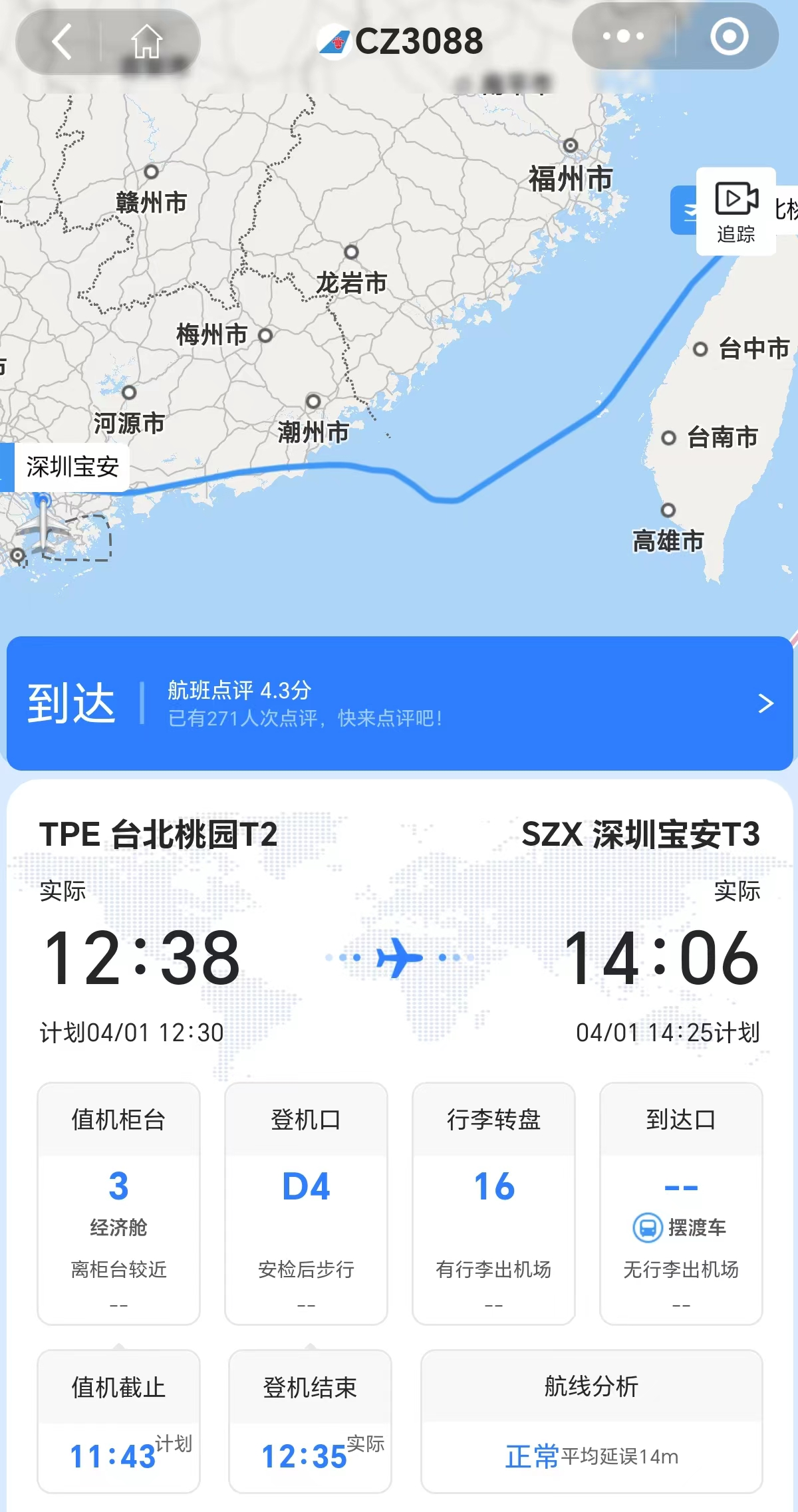Open the 到达口 arrival exit card

tap(681, 1203)
